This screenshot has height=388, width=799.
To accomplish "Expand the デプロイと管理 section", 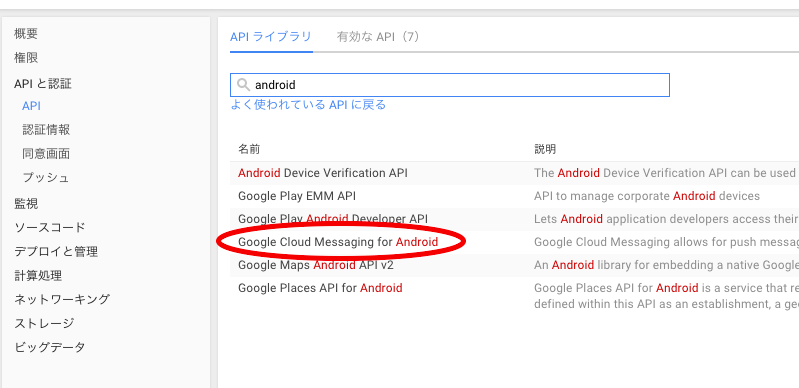I will 56,252.
